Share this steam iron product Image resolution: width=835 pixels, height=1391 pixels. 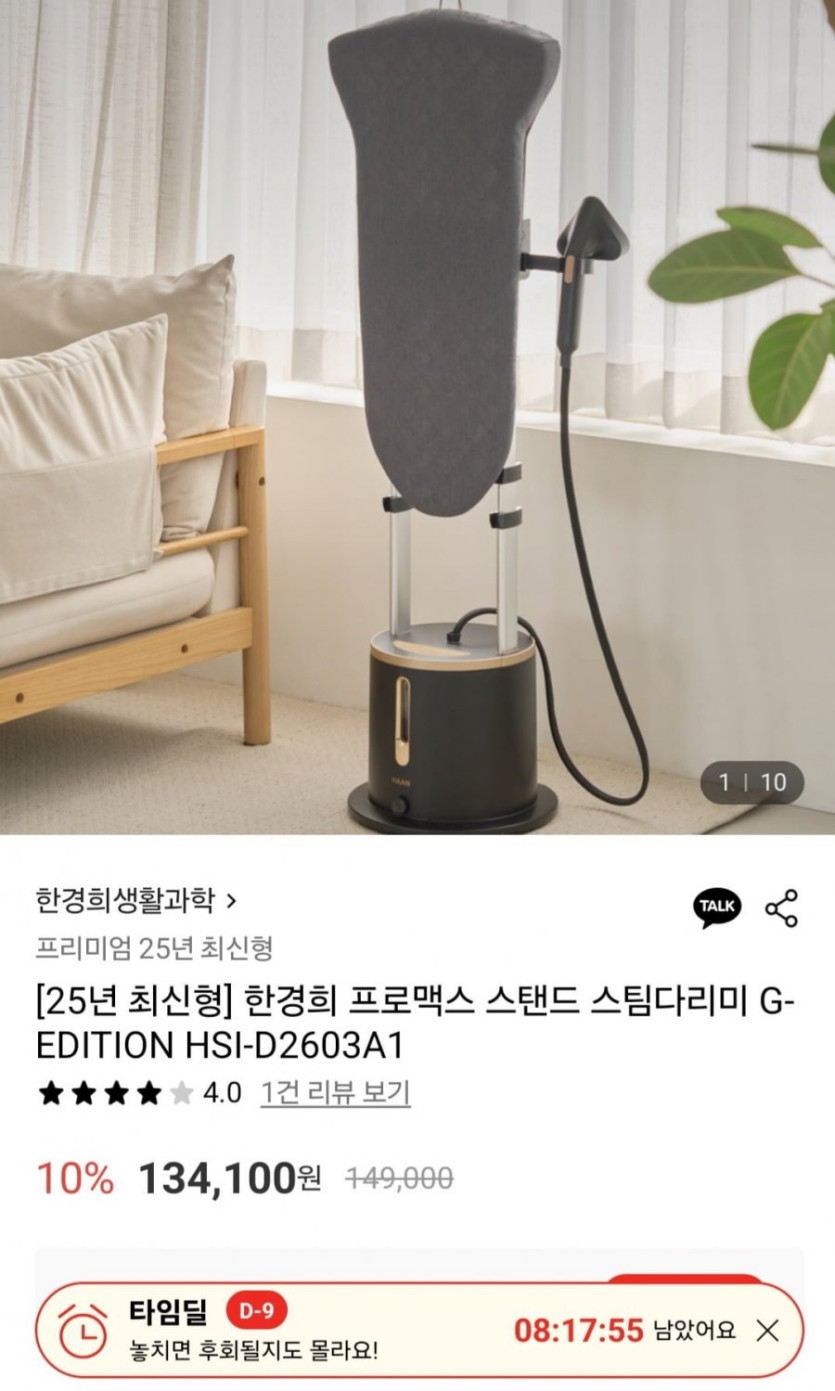(781, 907)
